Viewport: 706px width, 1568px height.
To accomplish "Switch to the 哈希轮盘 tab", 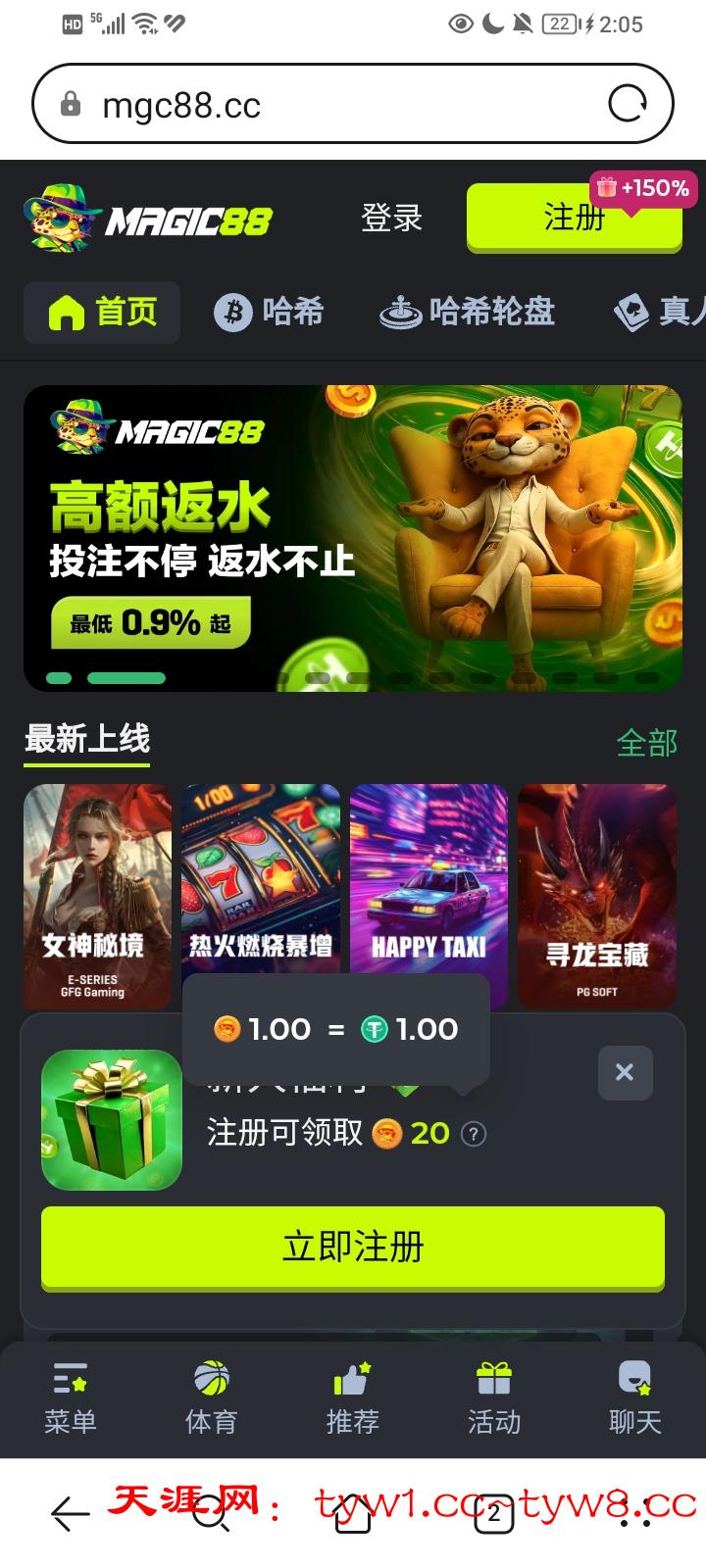I will coord(467,313).
